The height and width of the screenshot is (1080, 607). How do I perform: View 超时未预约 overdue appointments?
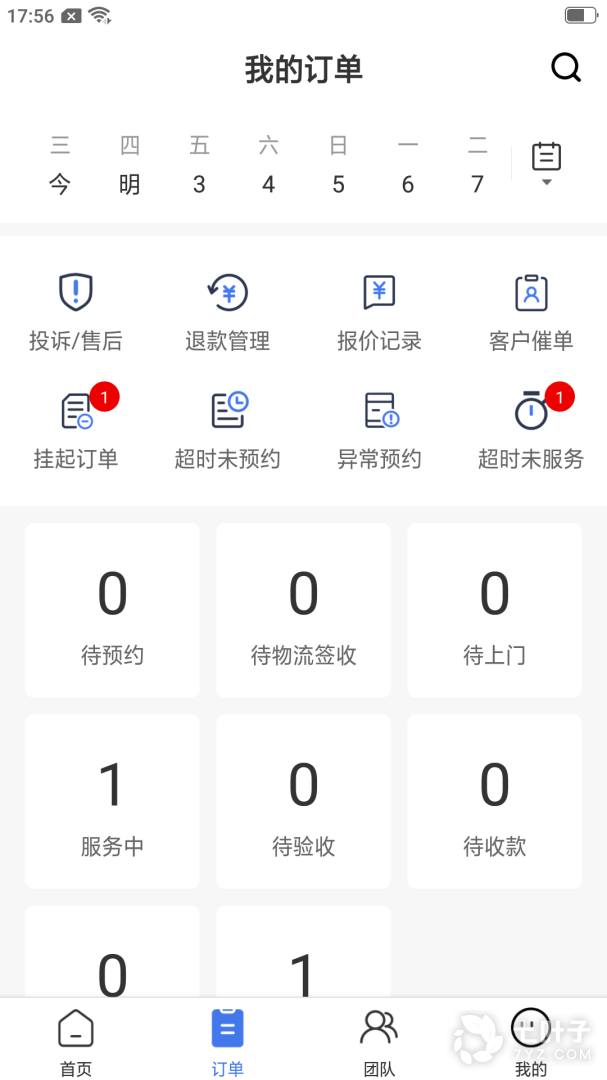[x=228, y=430]
